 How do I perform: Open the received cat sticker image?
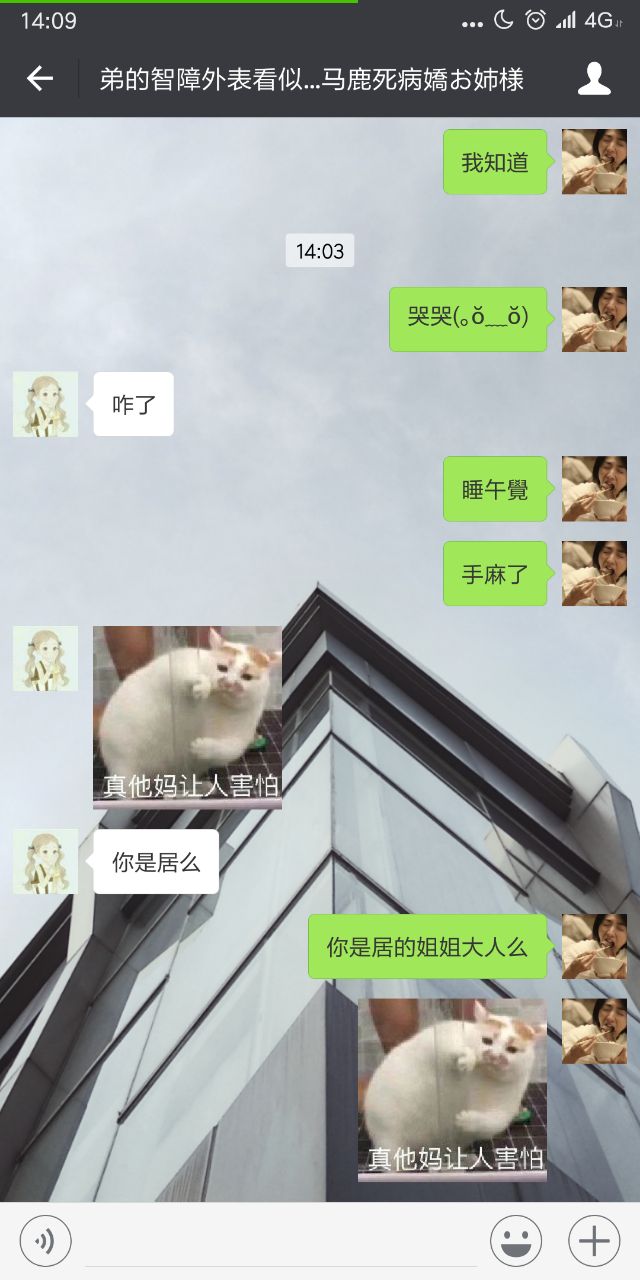click(x=187, y=716)
